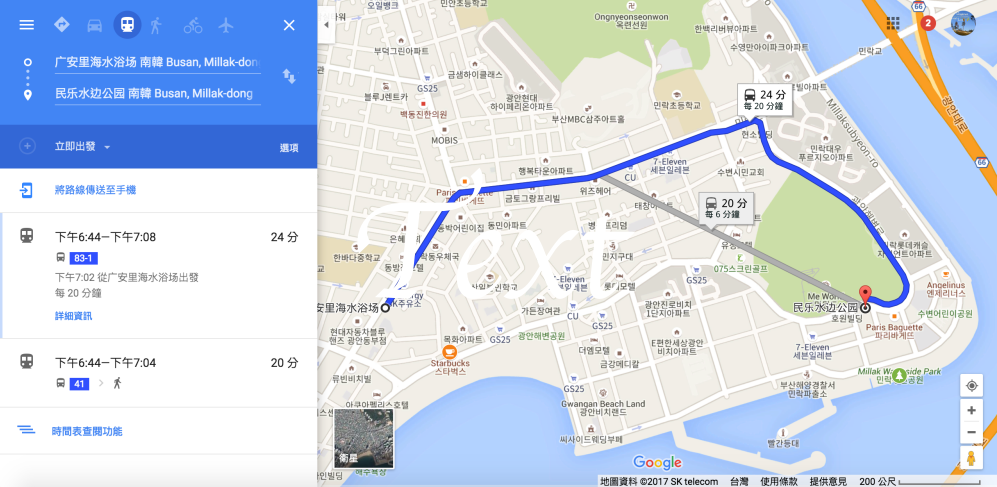Screen dimensions: 997x487
Task: Edit the starting point 广安里海水浴场 field
Action: 157,63
